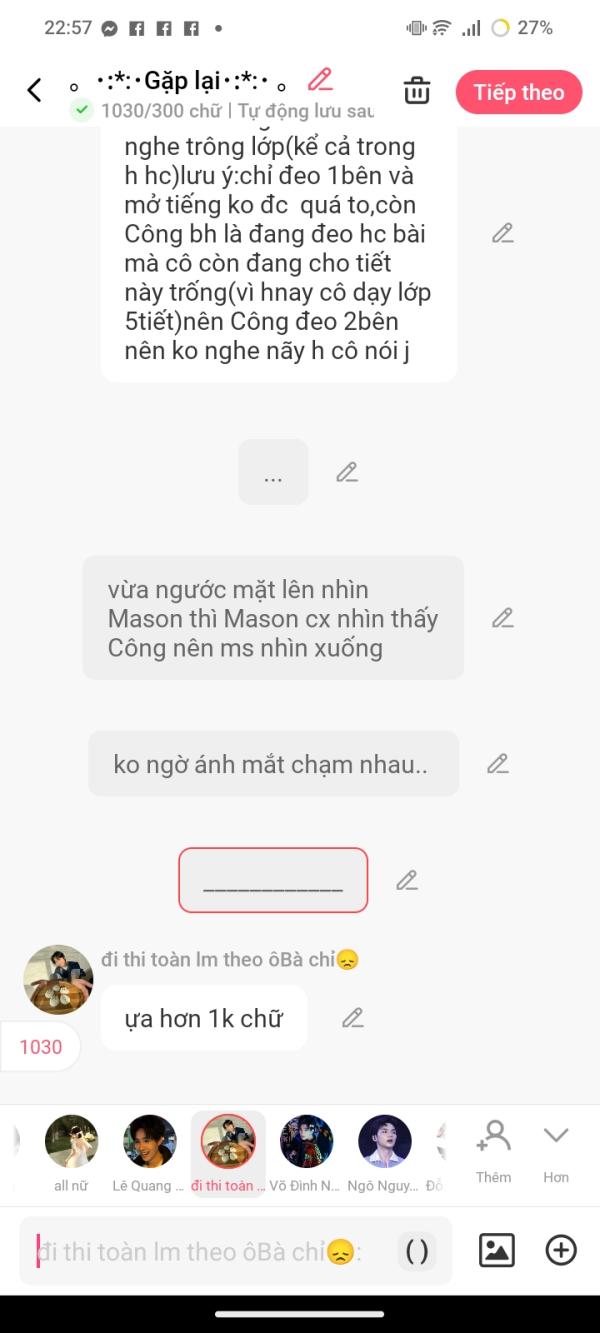600x1333 pixels.
Task: Open the plus add menu
Action: tap(561, 1250)
